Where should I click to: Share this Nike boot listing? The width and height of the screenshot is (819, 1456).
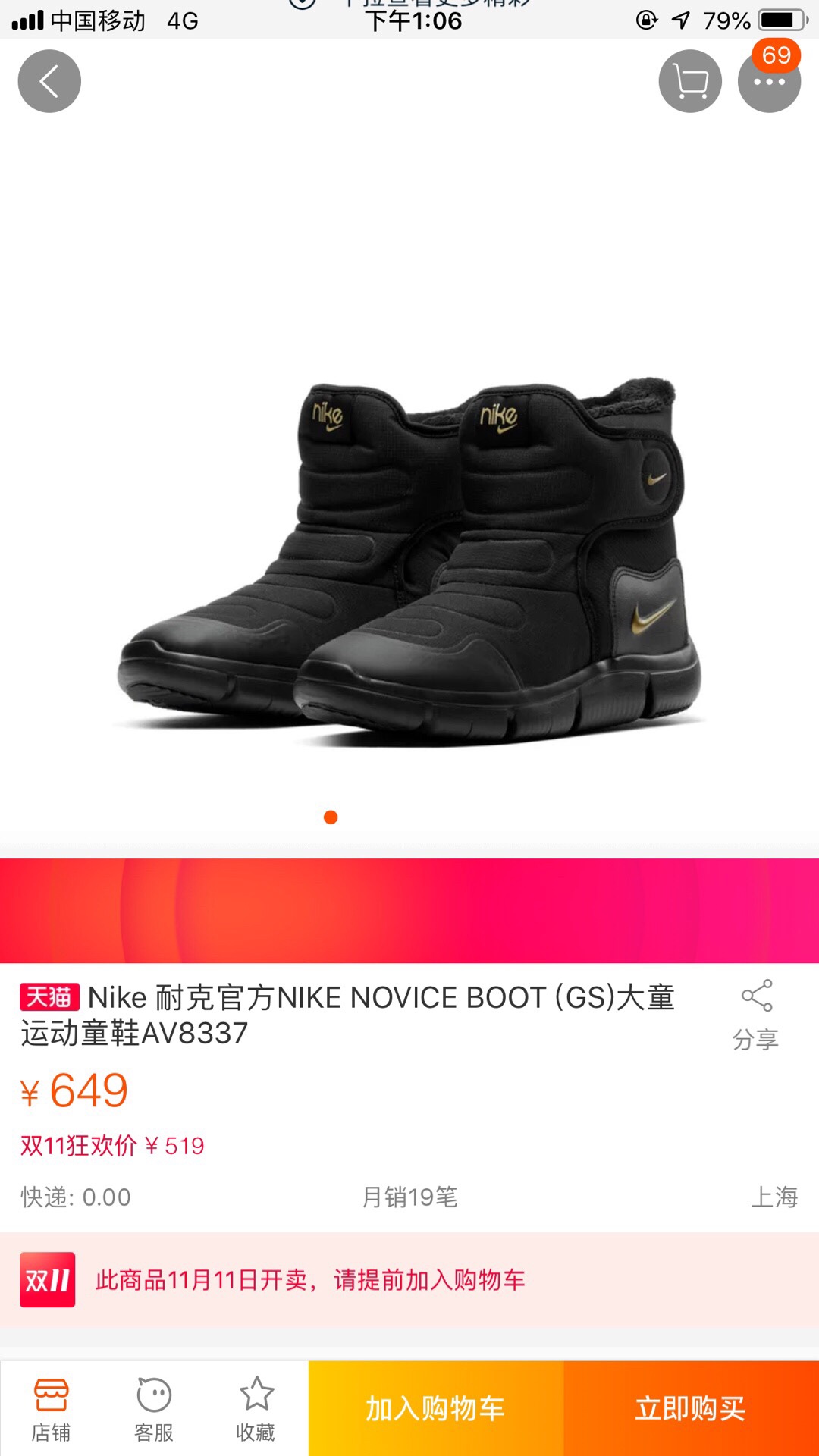pyautogui.click(x=756, y=1015)
